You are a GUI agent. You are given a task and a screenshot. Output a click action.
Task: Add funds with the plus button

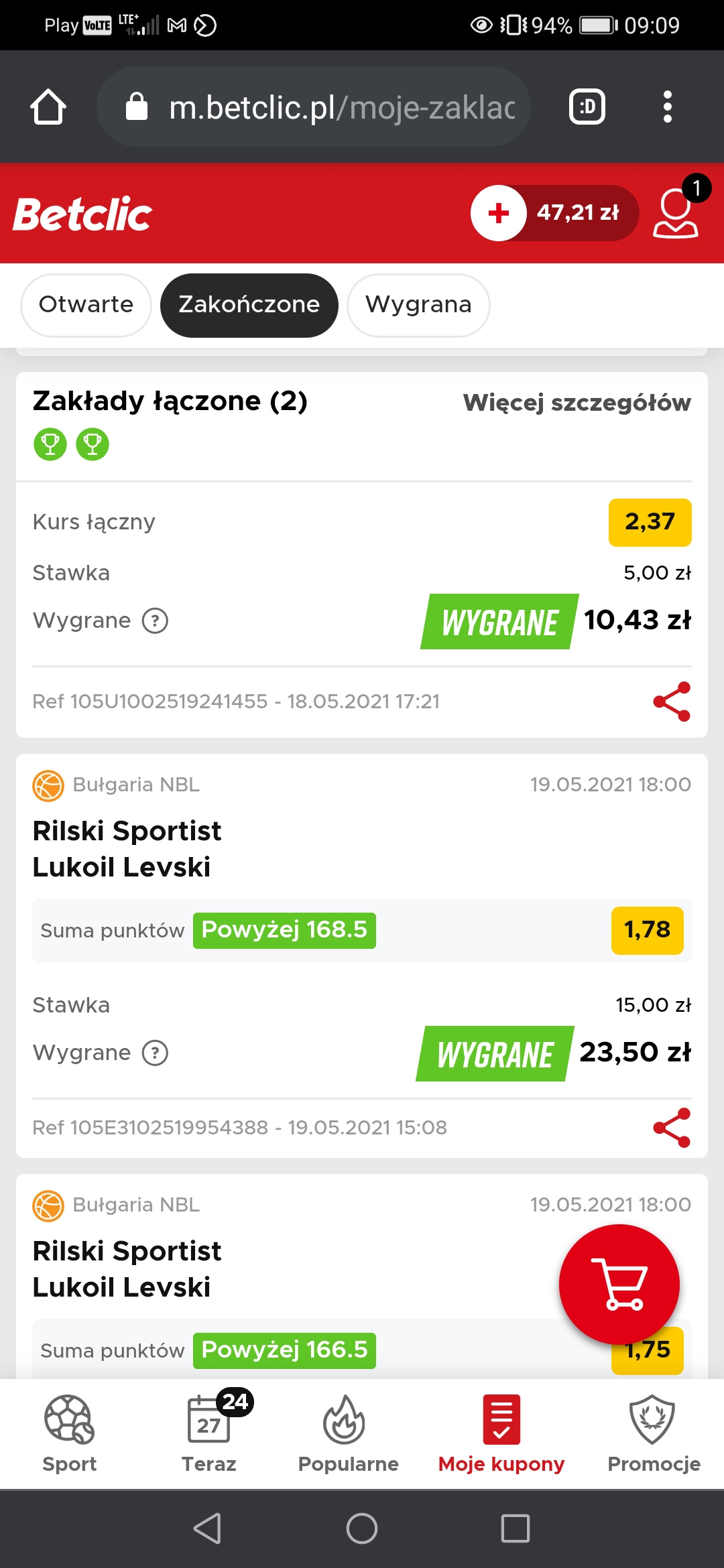[499, 213]
